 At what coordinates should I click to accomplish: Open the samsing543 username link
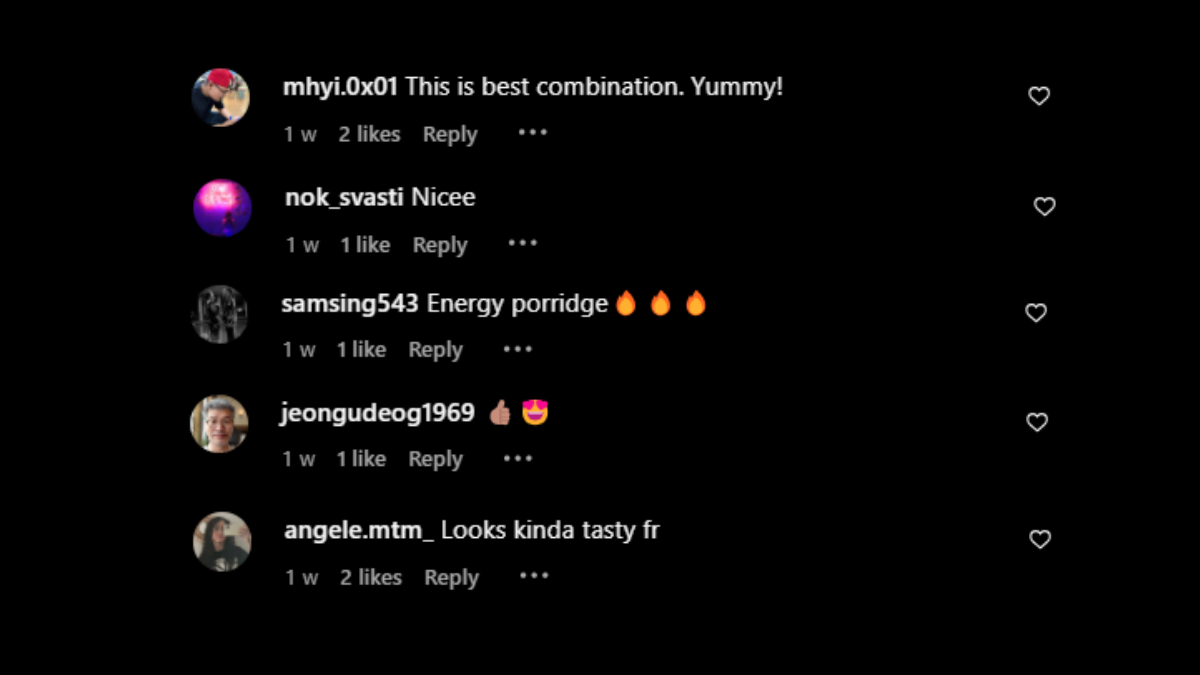[x=349, y=304]
